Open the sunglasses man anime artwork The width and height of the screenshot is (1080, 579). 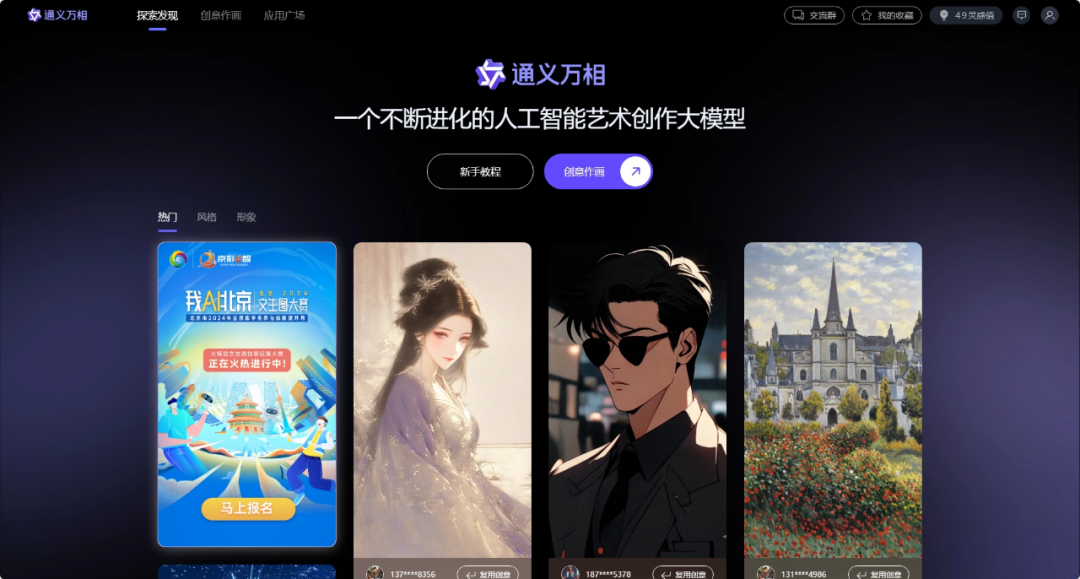637,400
